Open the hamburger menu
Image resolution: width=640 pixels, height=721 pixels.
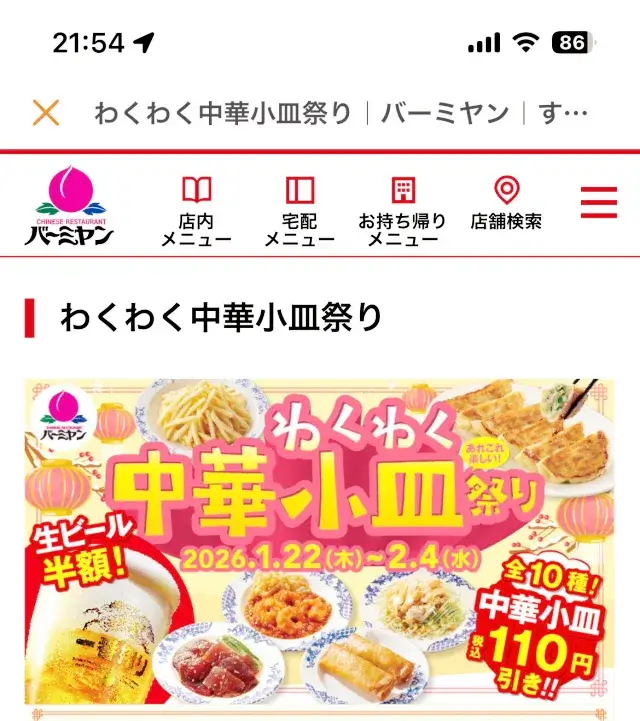pyautogui.click(x=598, y=202)
